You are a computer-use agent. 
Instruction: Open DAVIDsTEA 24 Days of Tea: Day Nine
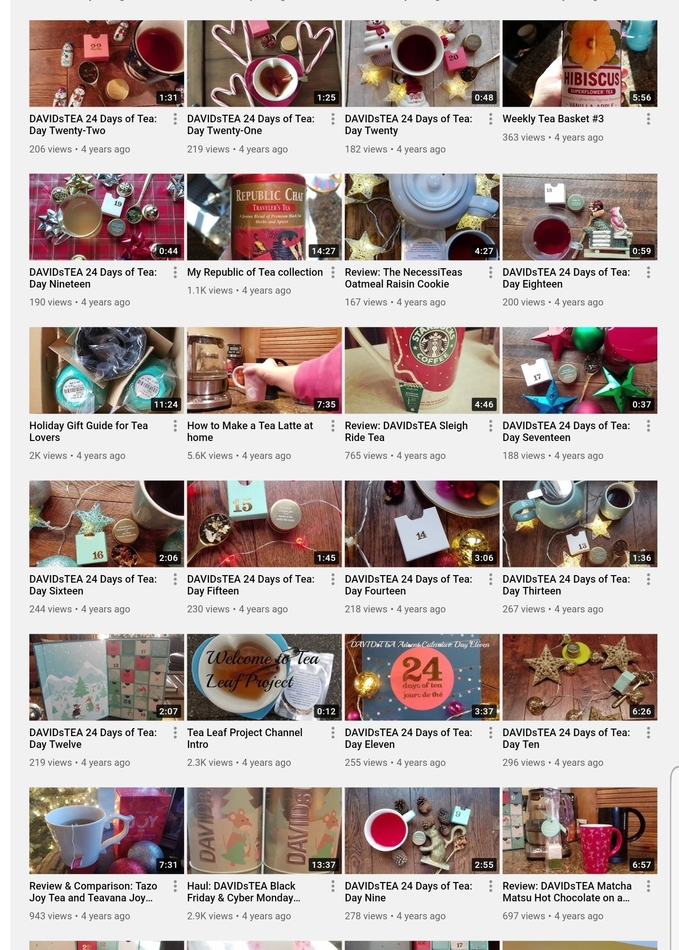pos(421,830)
